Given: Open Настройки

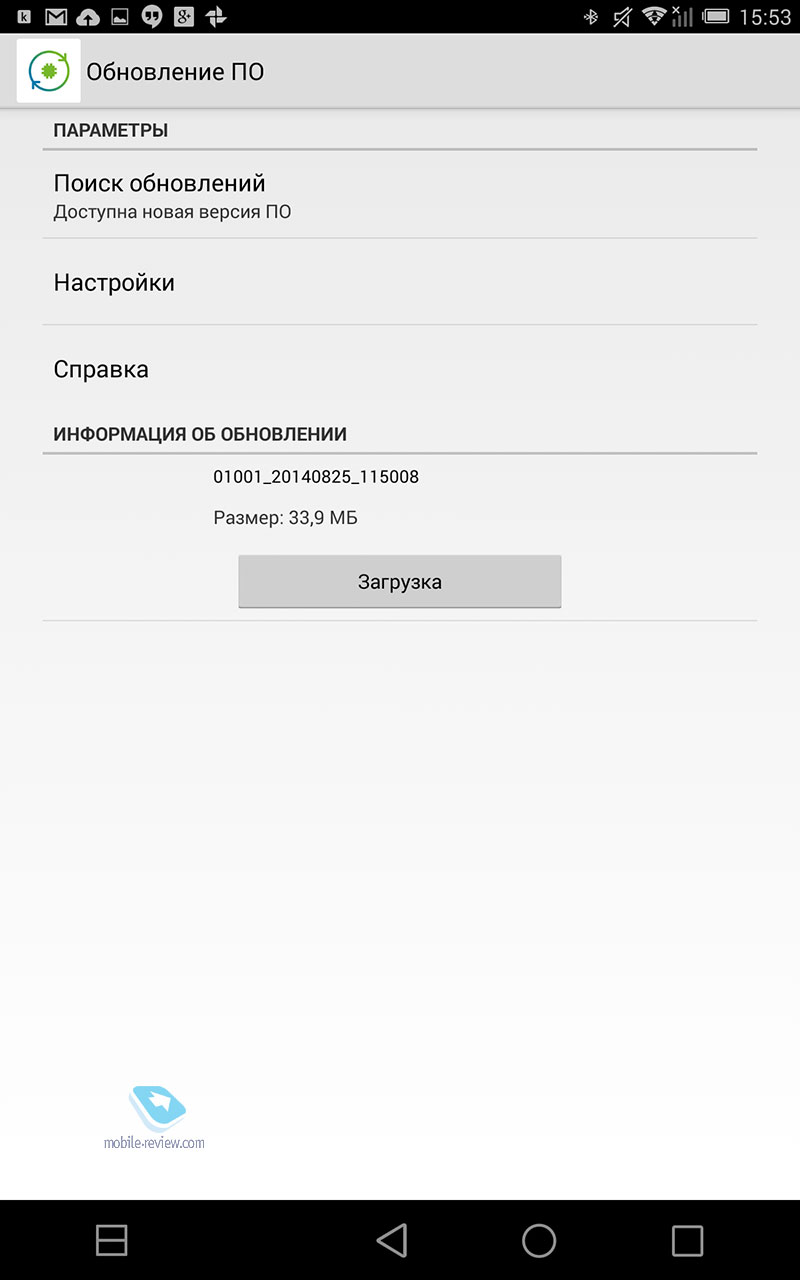Looking at the screenshot, I should [x=400, y=282].
